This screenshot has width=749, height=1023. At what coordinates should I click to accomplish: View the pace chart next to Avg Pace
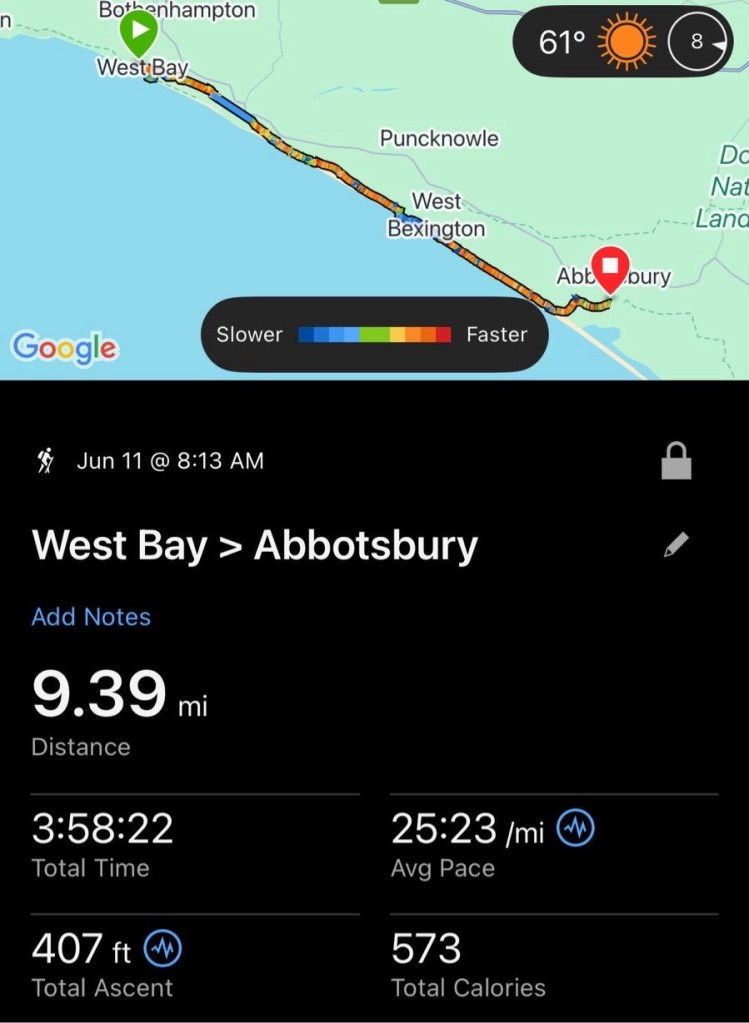coord(575,828)
